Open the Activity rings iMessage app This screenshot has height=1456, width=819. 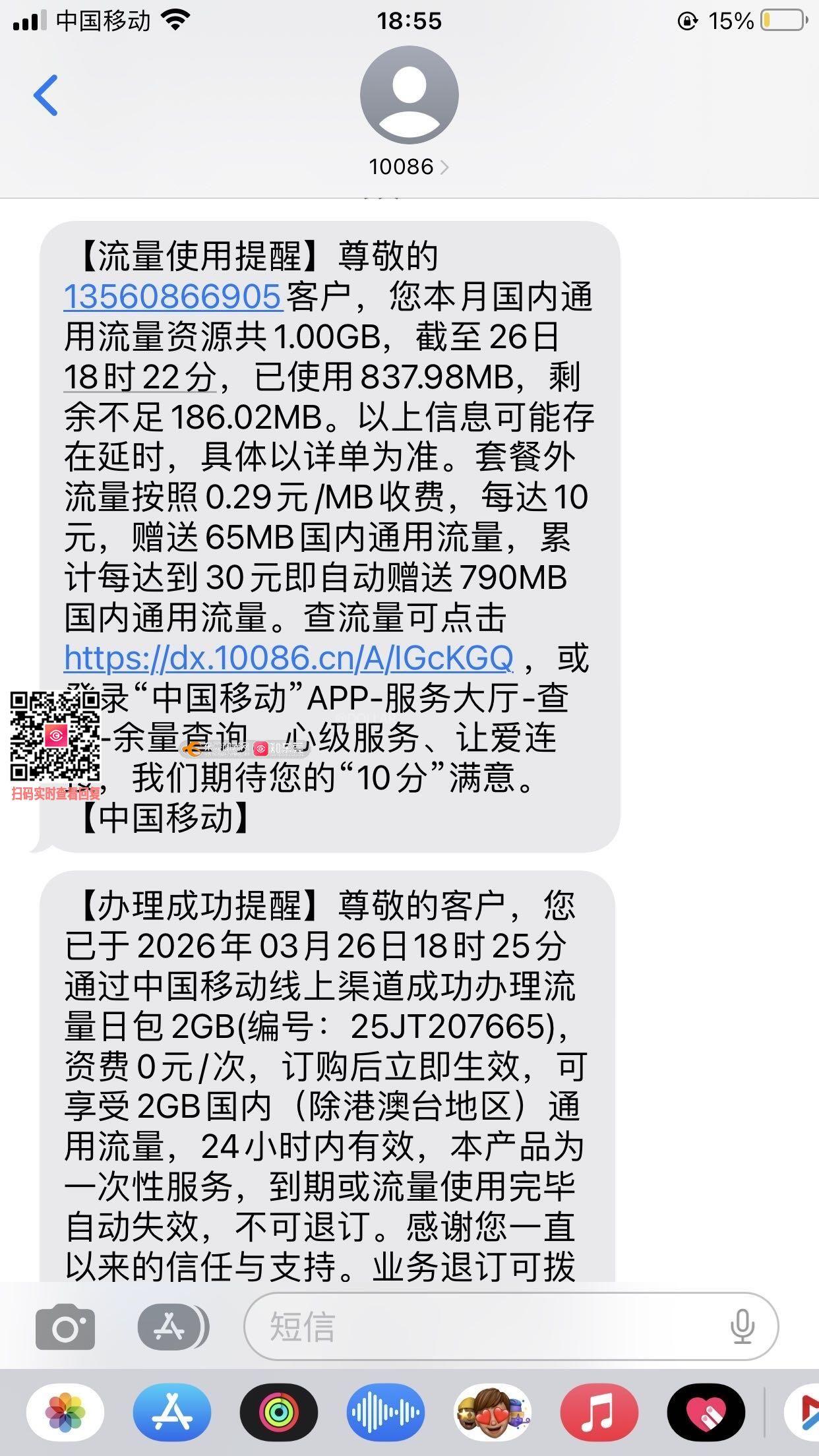[x=279, y=1412]
